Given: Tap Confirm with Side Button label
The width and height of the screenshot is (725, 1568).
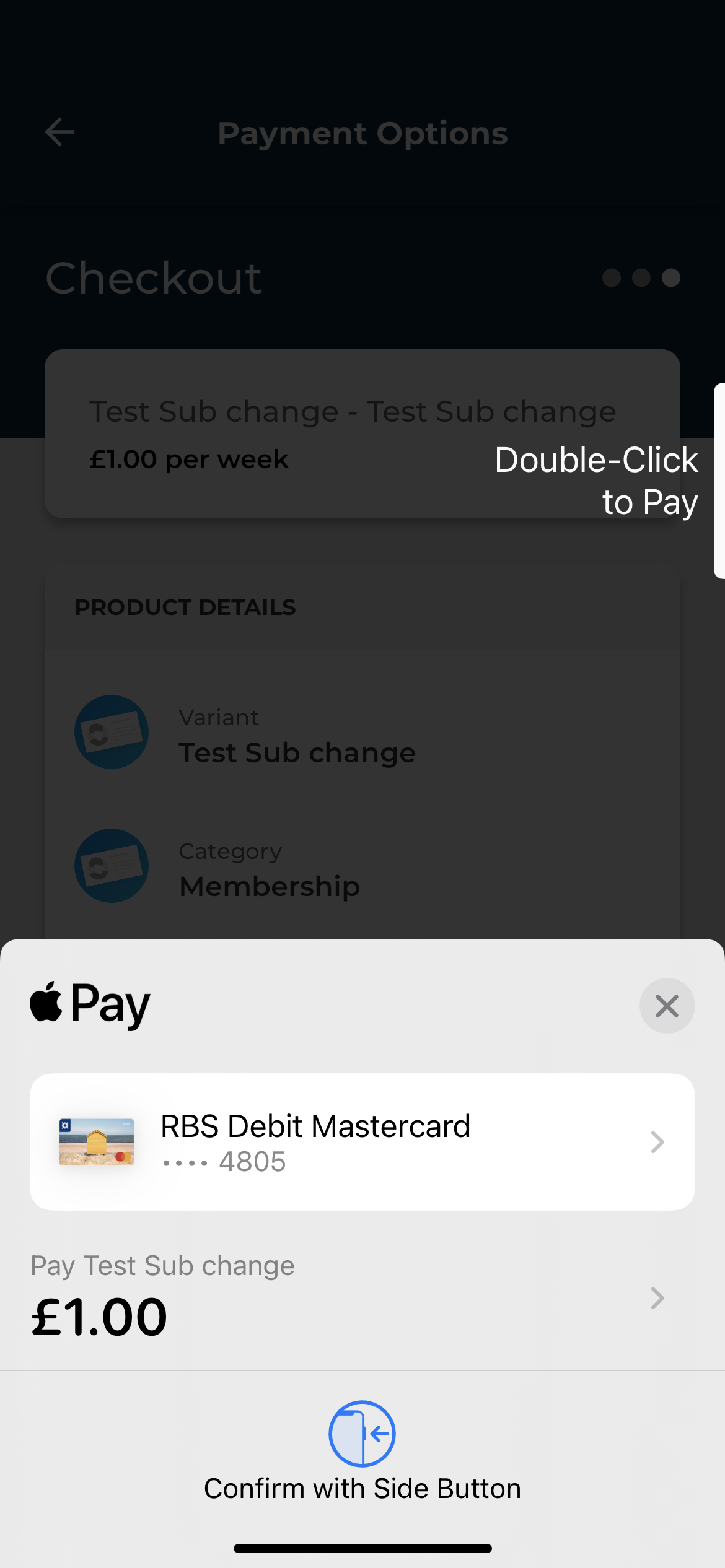Looking at the screenshot, I should click(x=362, y=1489).
